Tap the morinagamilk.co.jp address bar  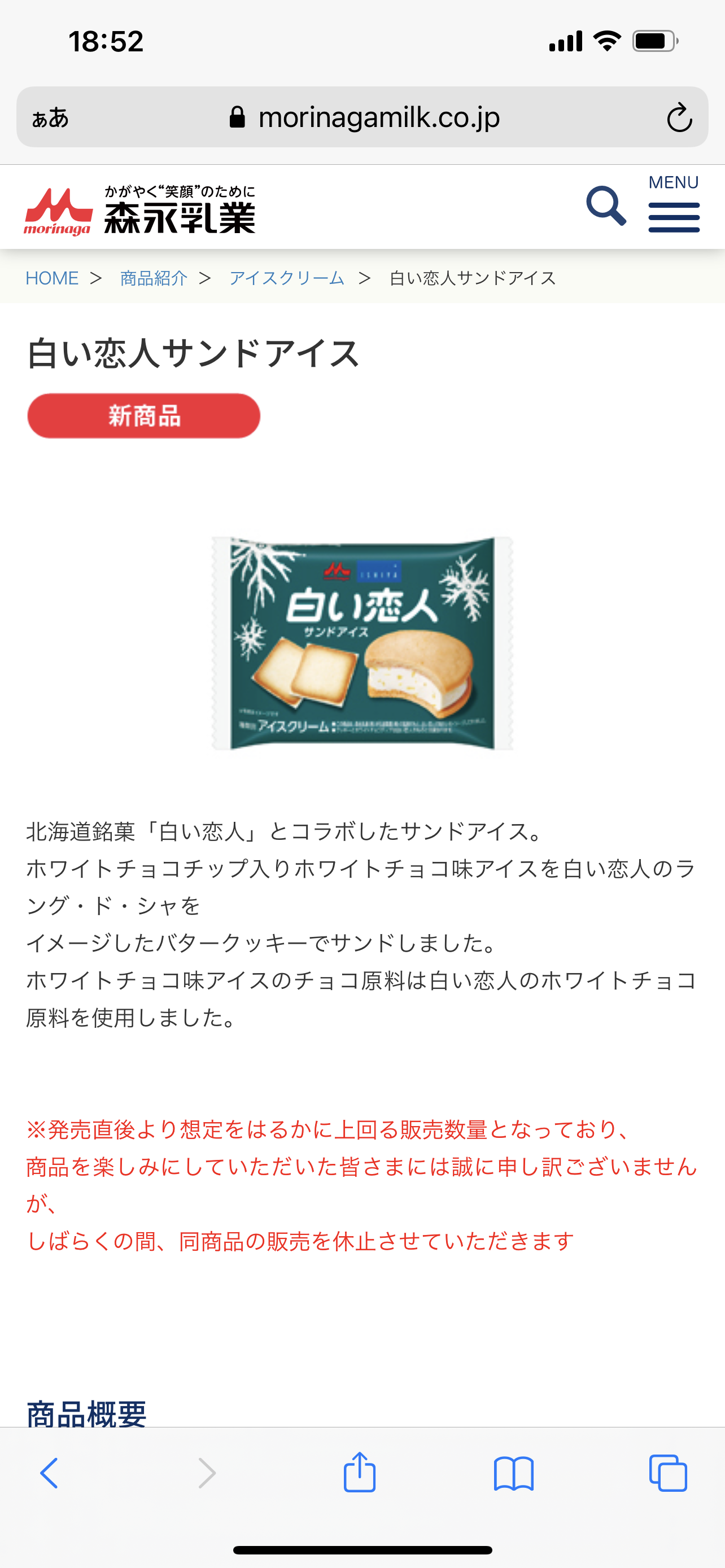[363, 117]
